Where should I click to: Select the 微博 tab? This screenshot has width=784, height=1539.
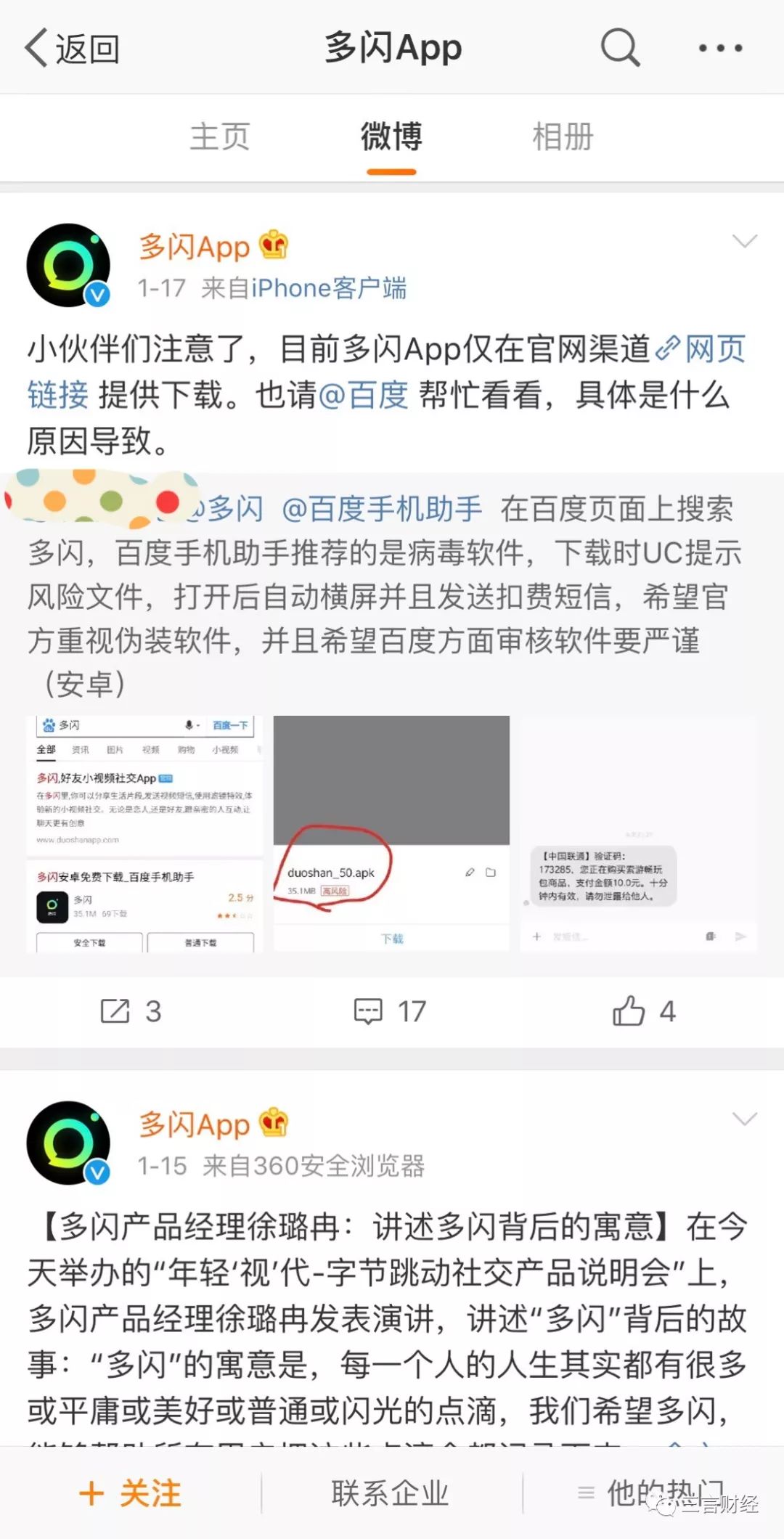(x=391, y=136)
